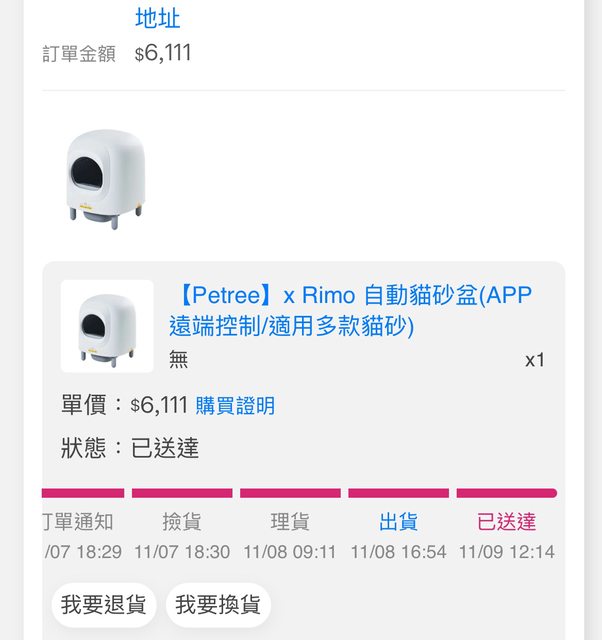Image resolution: width=602 pixels, height=640 pixels.
Task: Open the small litter box product thumbnail
Action: (x=107, y=326)
